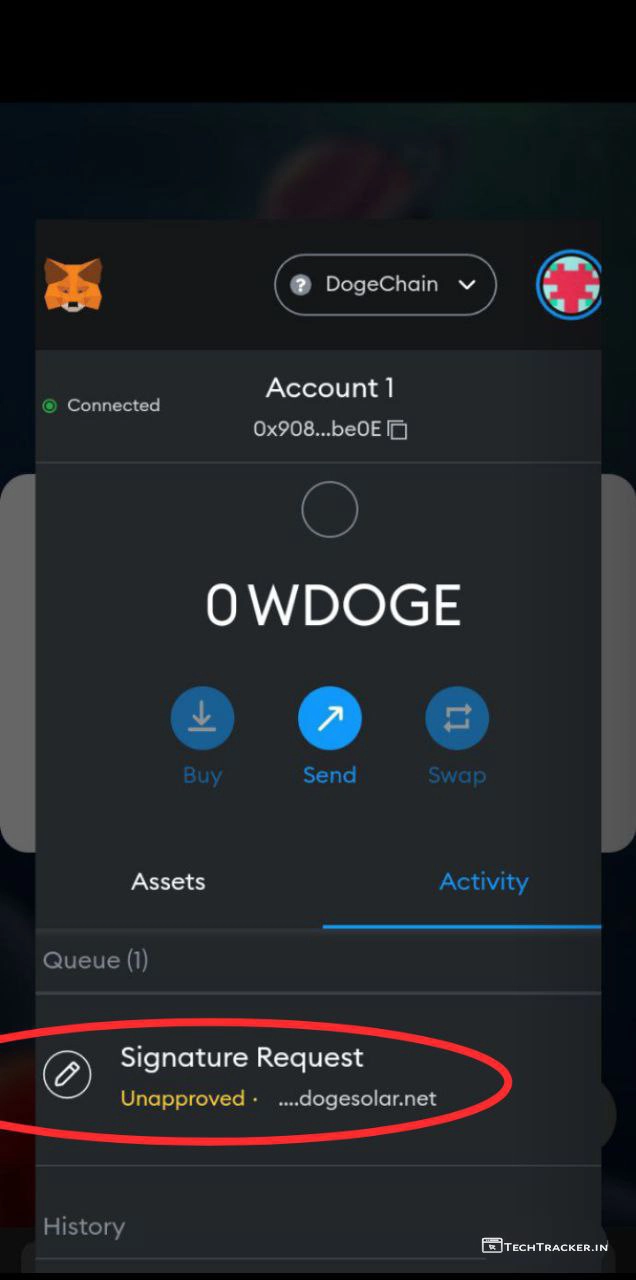The height and width of the screenshot is (1280, 636).
Task: Open the unapproved Signature Request
Action: pos(280,1076)
